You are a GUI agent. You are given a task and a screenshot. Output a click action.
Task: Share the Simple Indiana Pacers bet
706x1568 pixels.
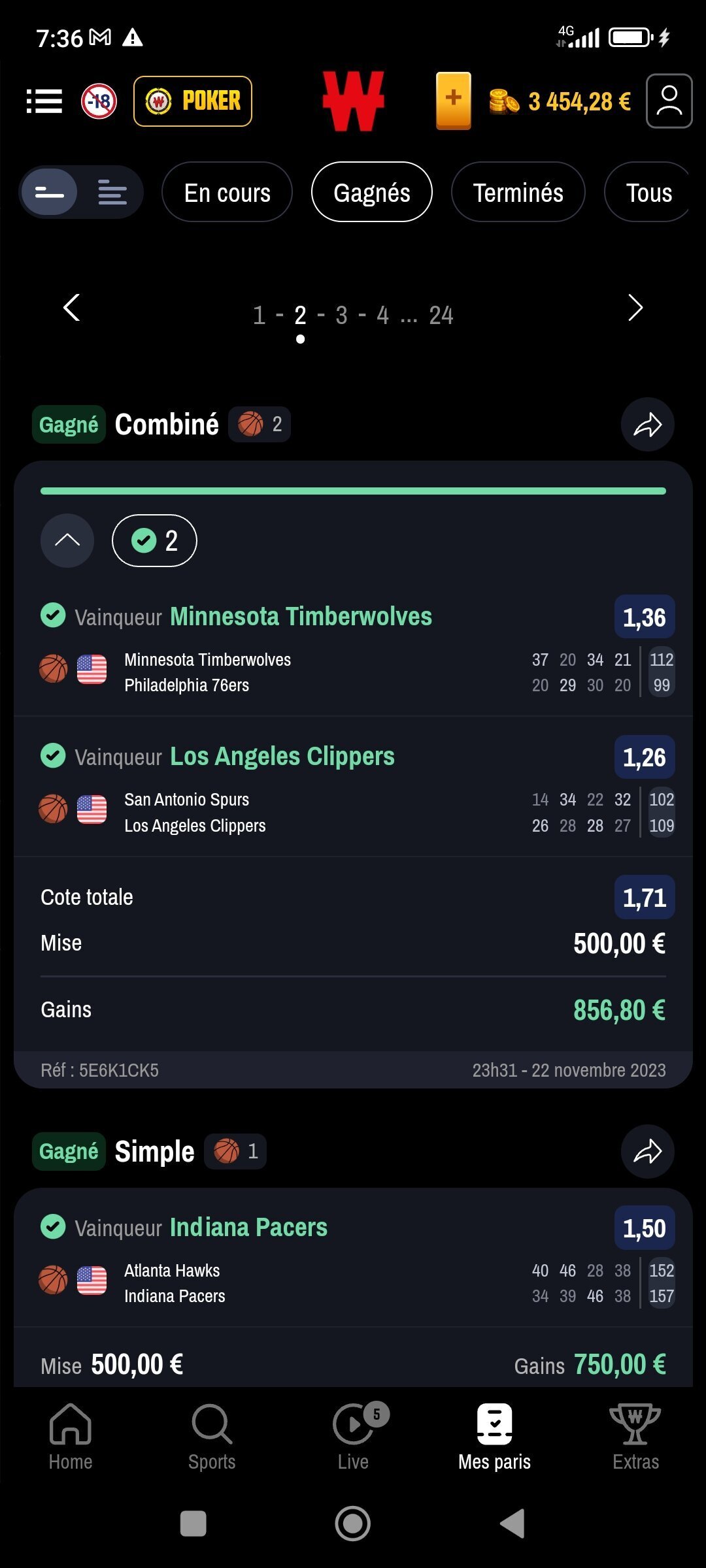[647, 1151]
